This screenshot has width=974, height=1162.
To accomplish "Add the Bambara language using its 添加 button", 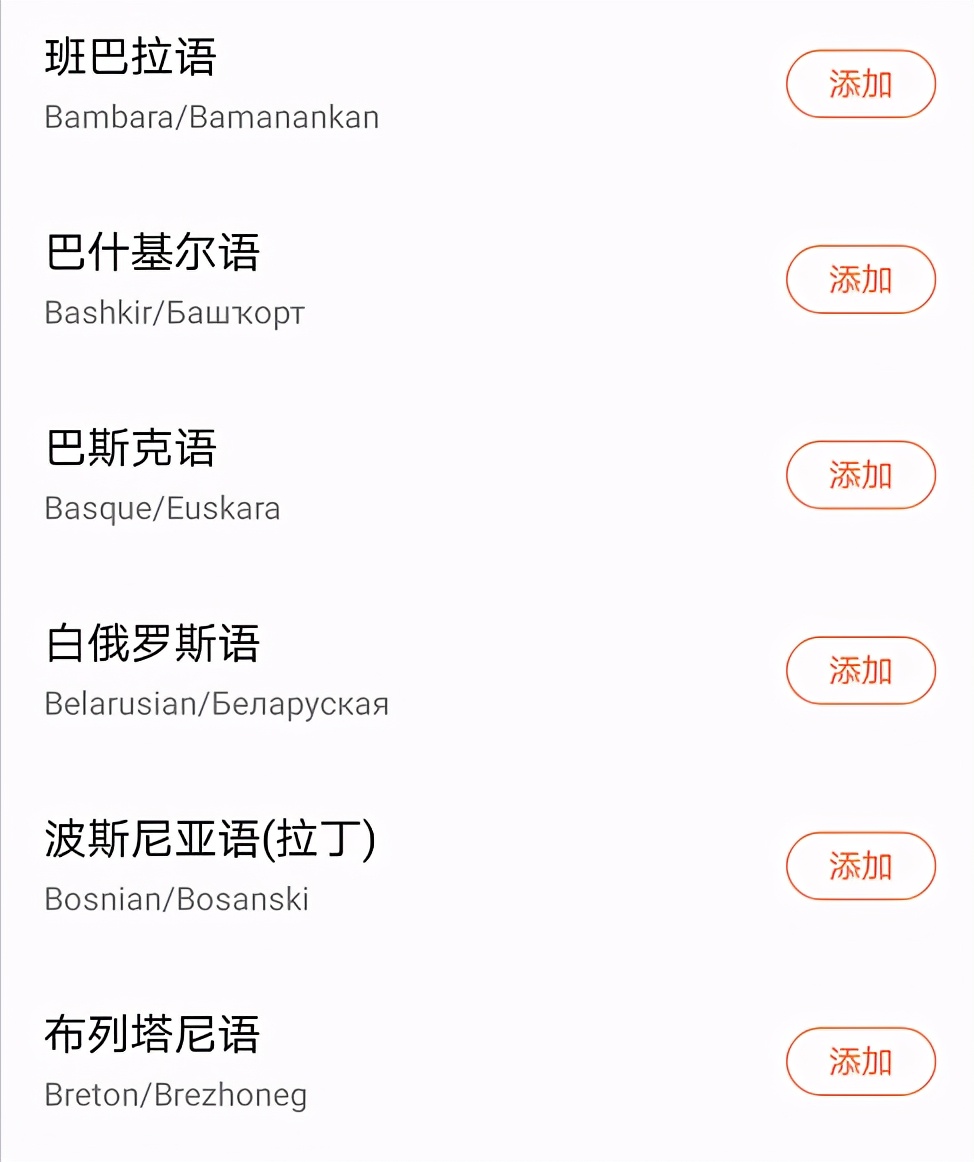I will click(x=860, y=85).
